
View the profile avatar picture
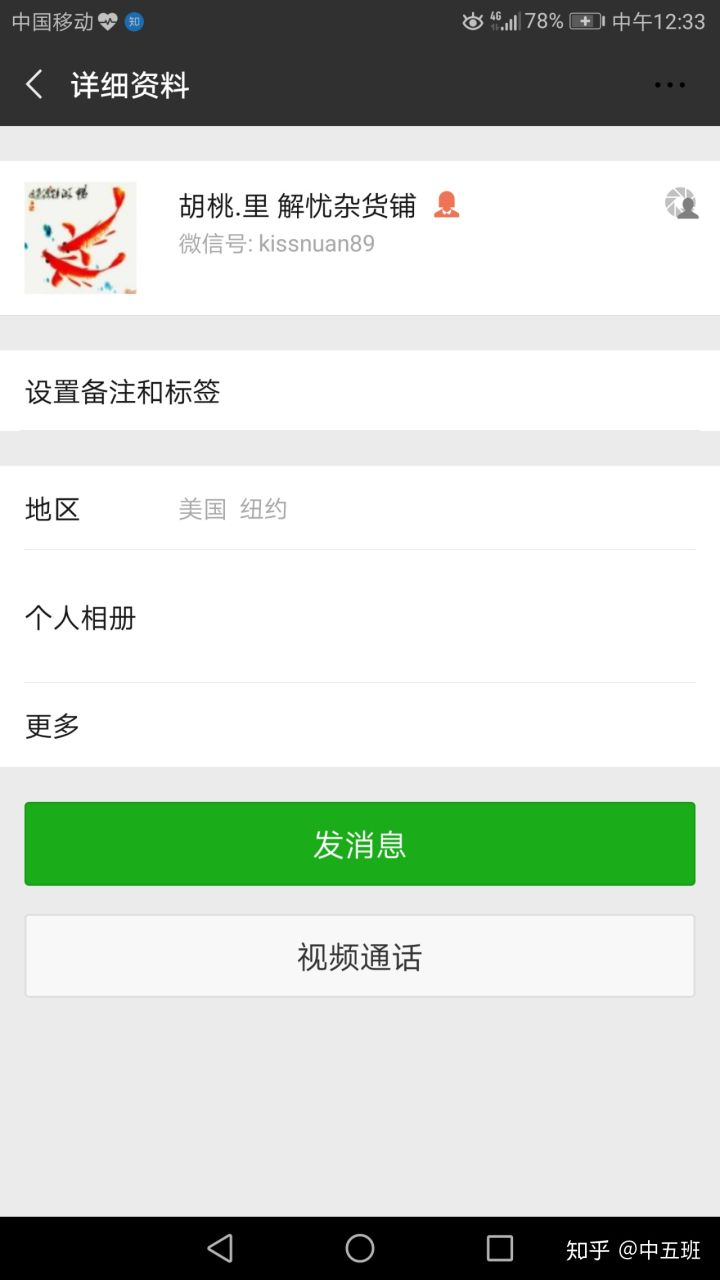[80, 238]
